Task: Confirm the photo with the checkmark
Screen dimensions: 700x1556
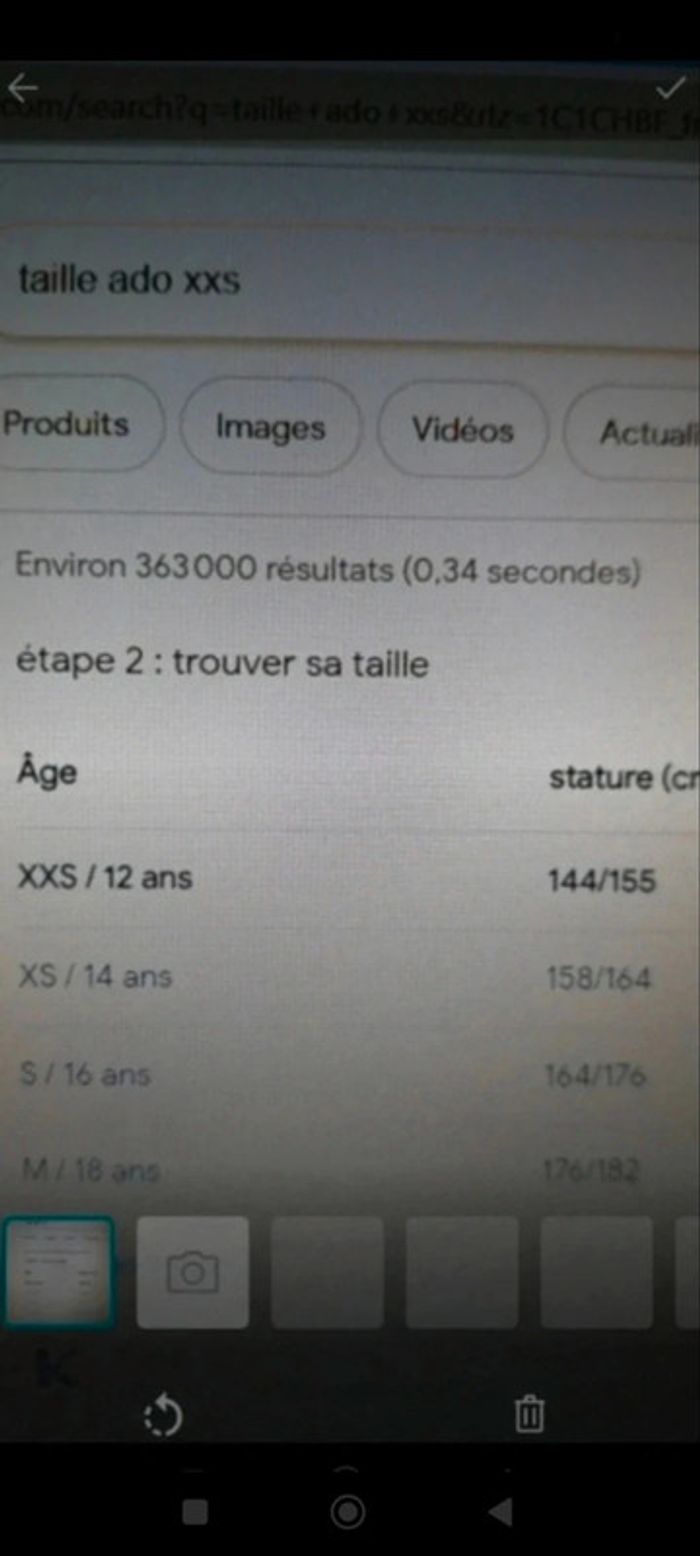Action: pos(670,88)
